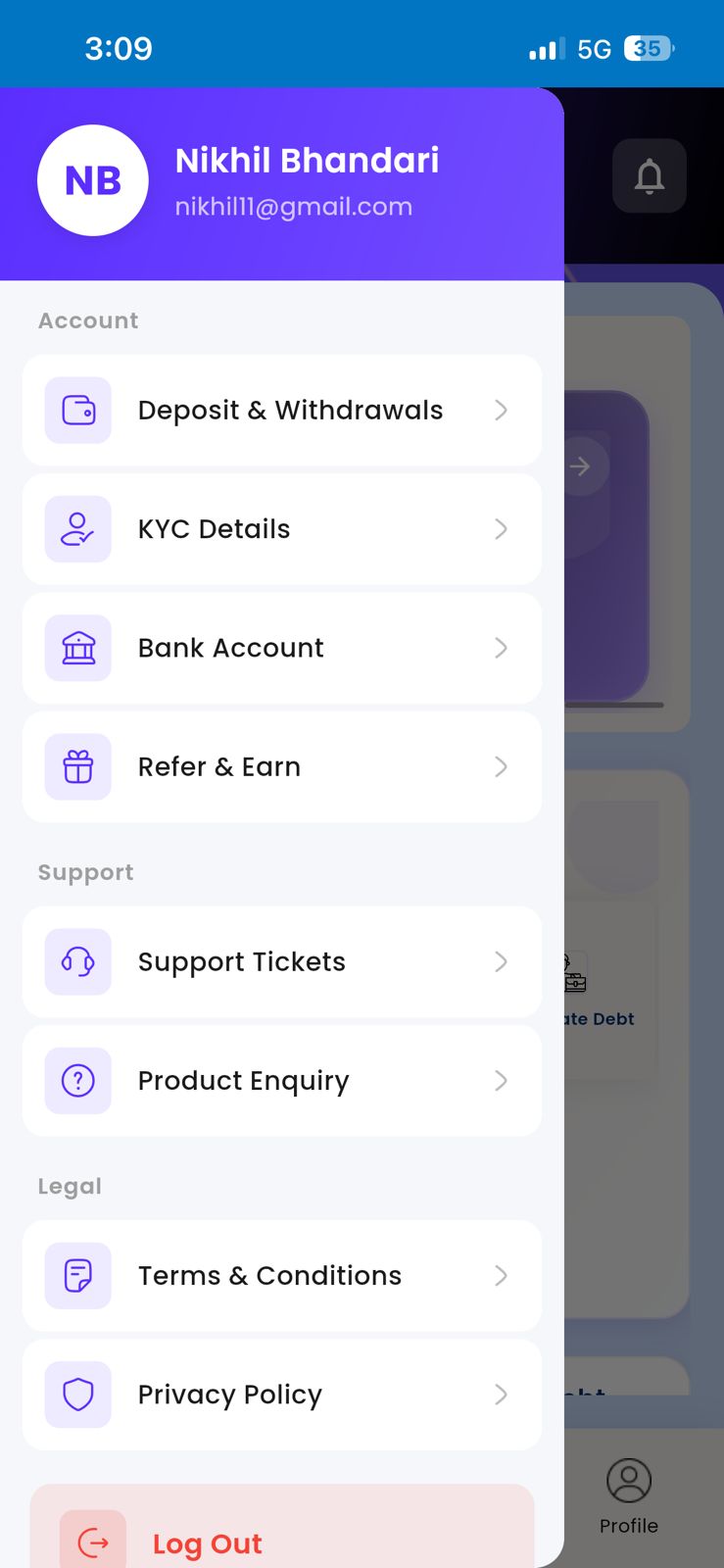Open notifications via the bell icon

pos(649,176)
